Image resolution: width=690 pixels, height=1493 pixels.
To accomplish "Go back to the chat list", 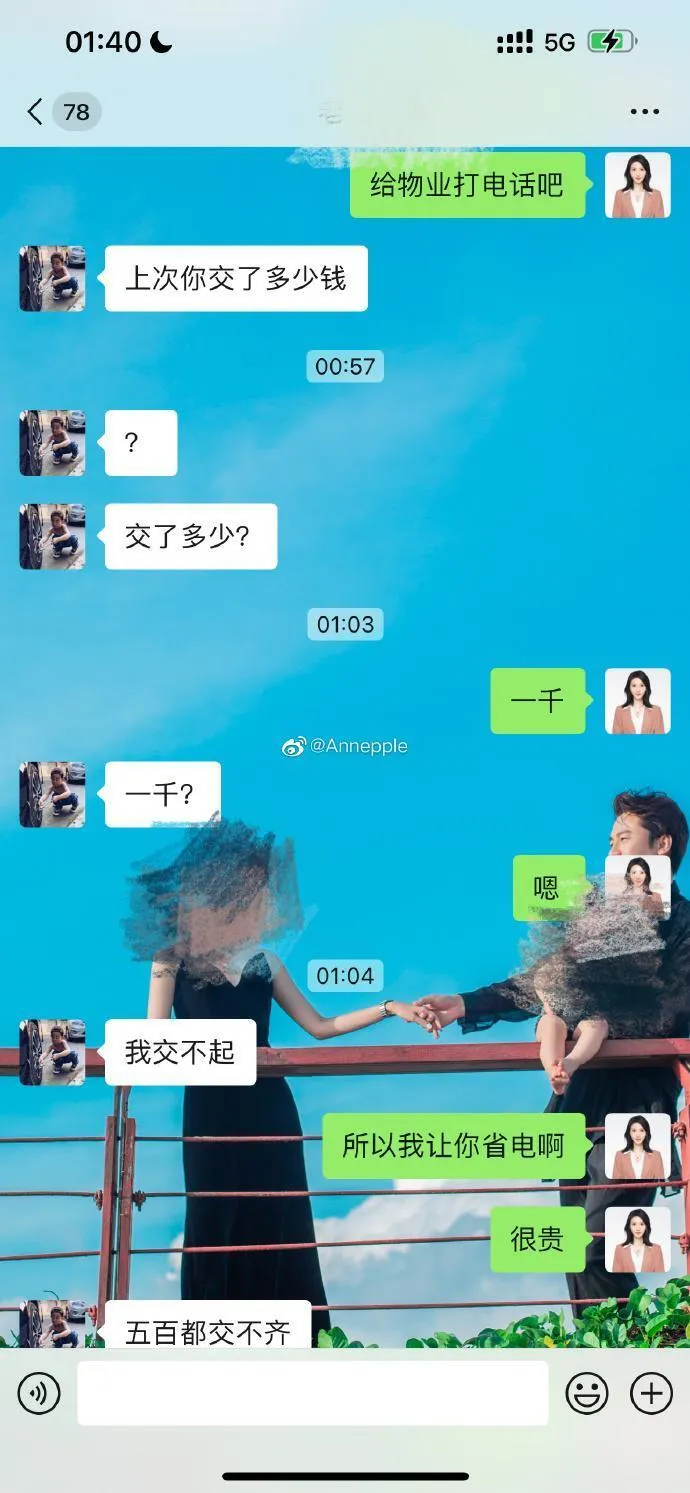I will coord(37,111).
